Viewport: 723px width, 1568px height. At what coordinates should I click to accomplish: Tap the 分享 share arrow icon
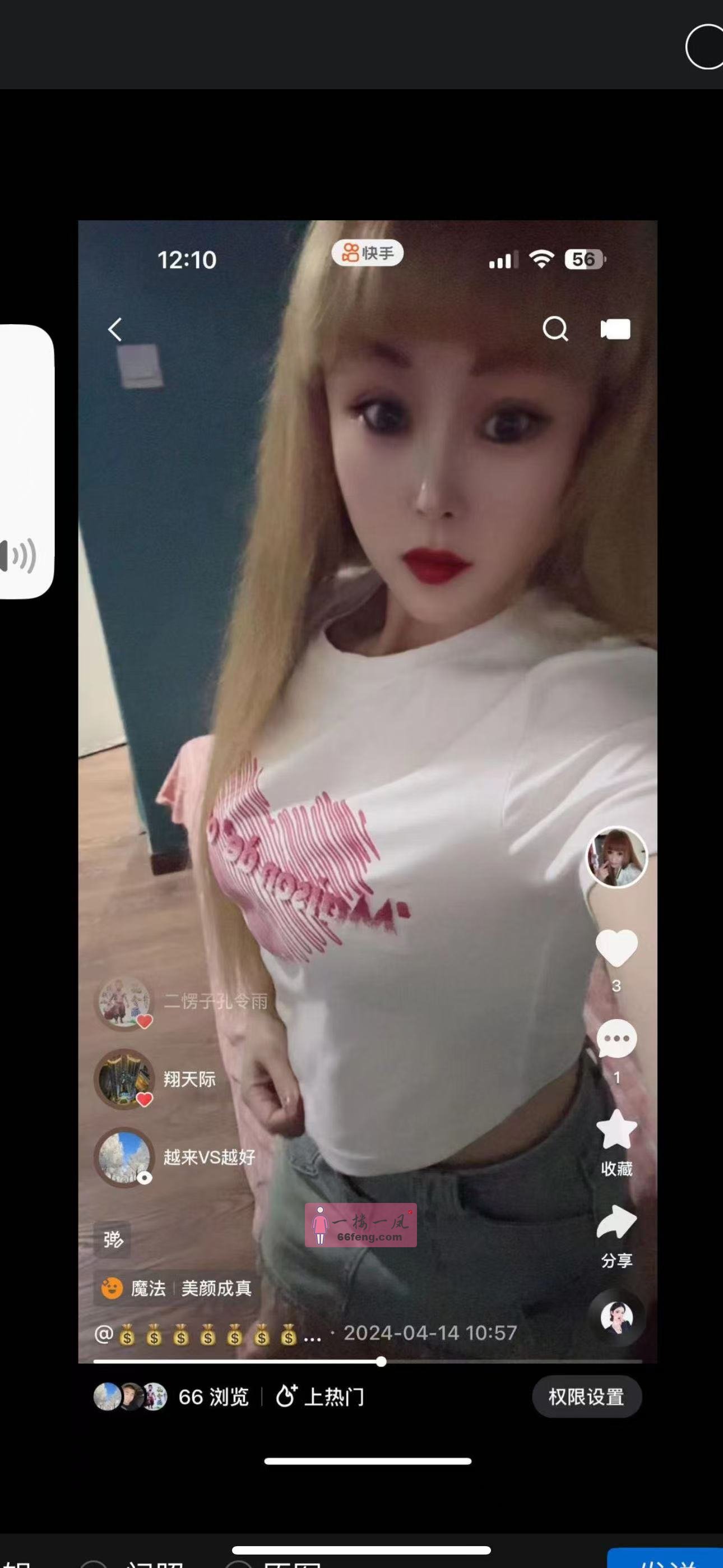tap(617, 1219)
